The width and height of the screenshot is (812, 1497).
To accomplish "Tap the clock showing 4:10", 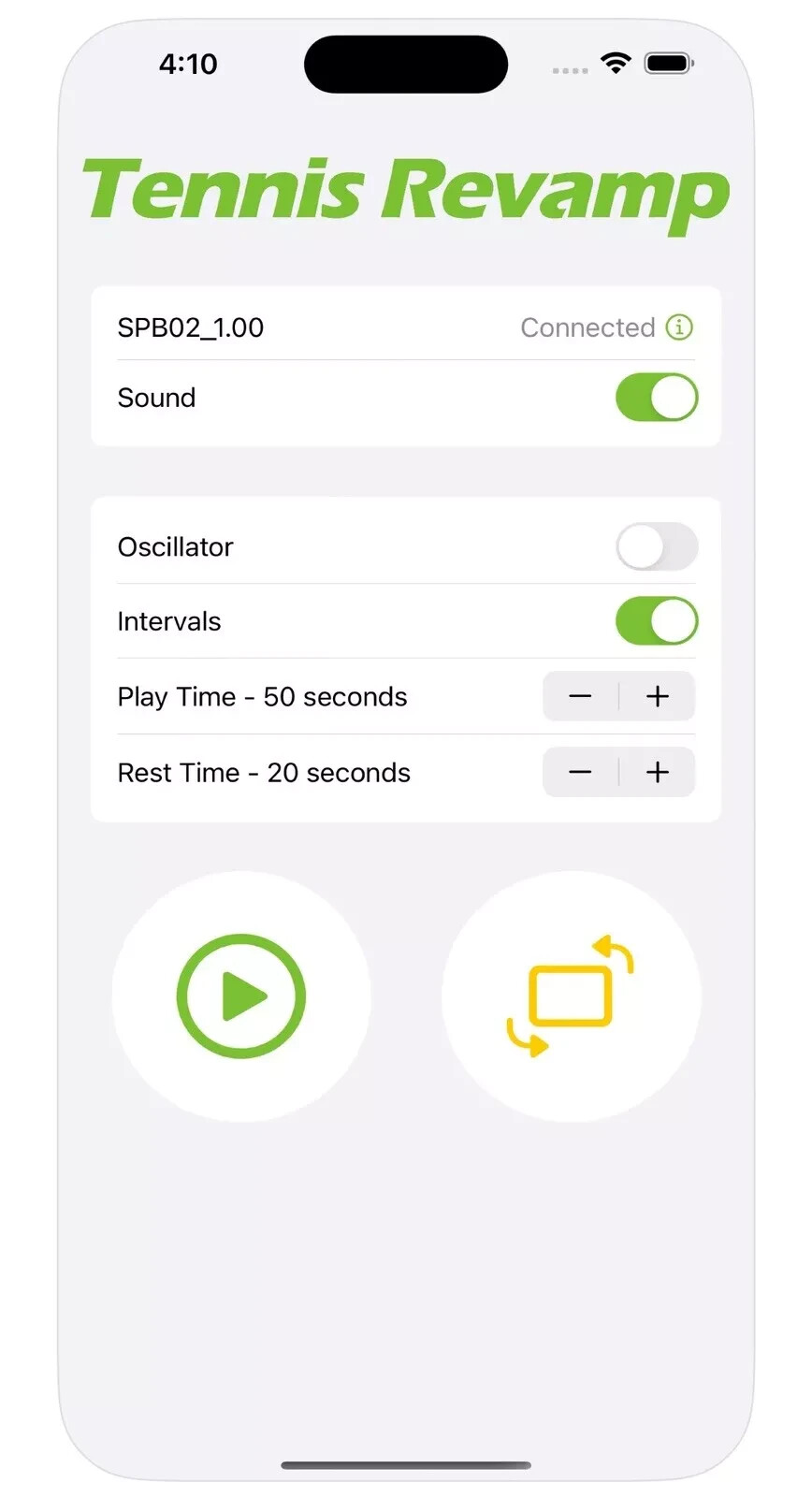I will coord(188,64).
